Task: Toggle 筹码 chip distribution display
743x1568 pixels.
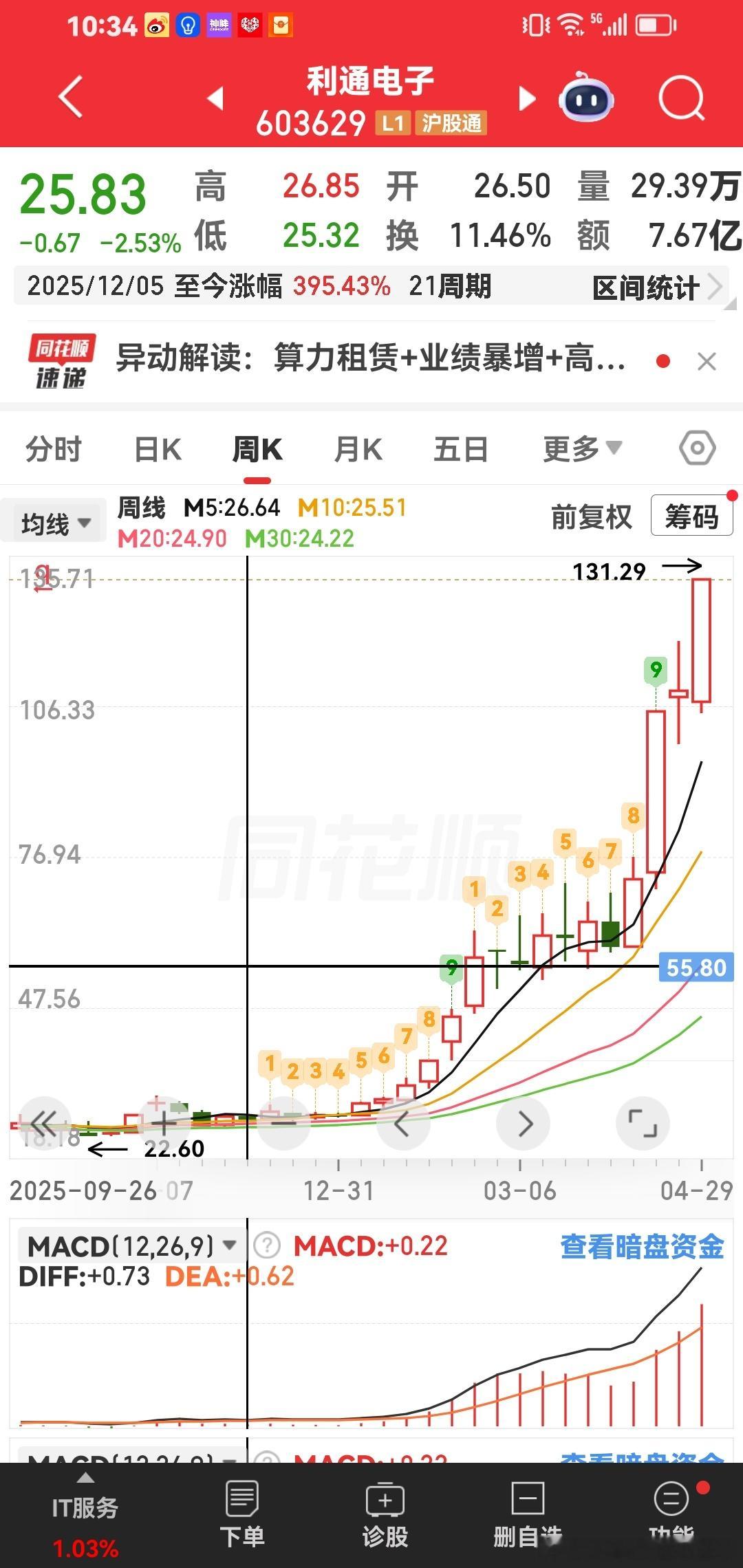Action: [691, 516]
